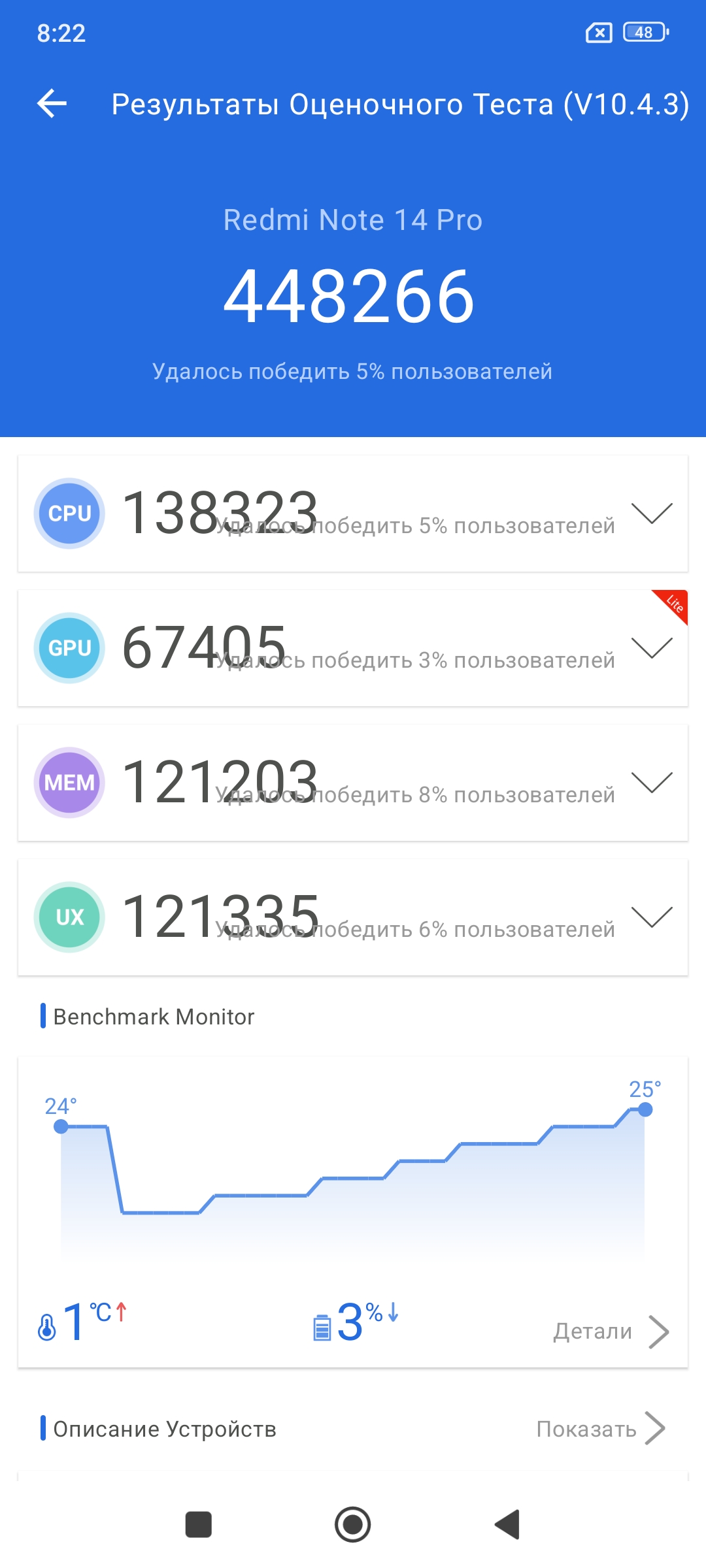Expand the GPU score 67405 details

pos(652,647)
